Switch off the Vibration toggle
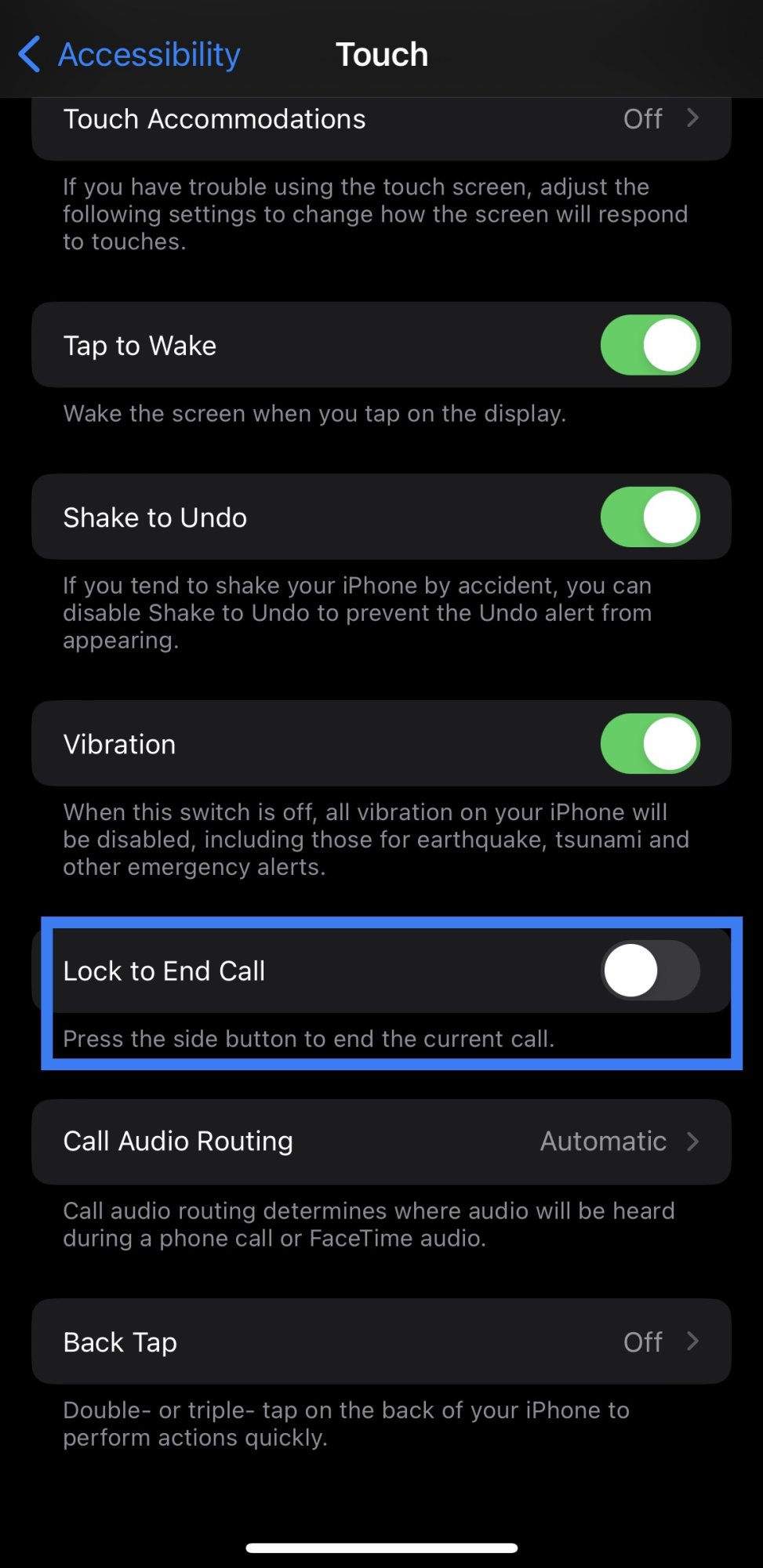 [649, 743]
